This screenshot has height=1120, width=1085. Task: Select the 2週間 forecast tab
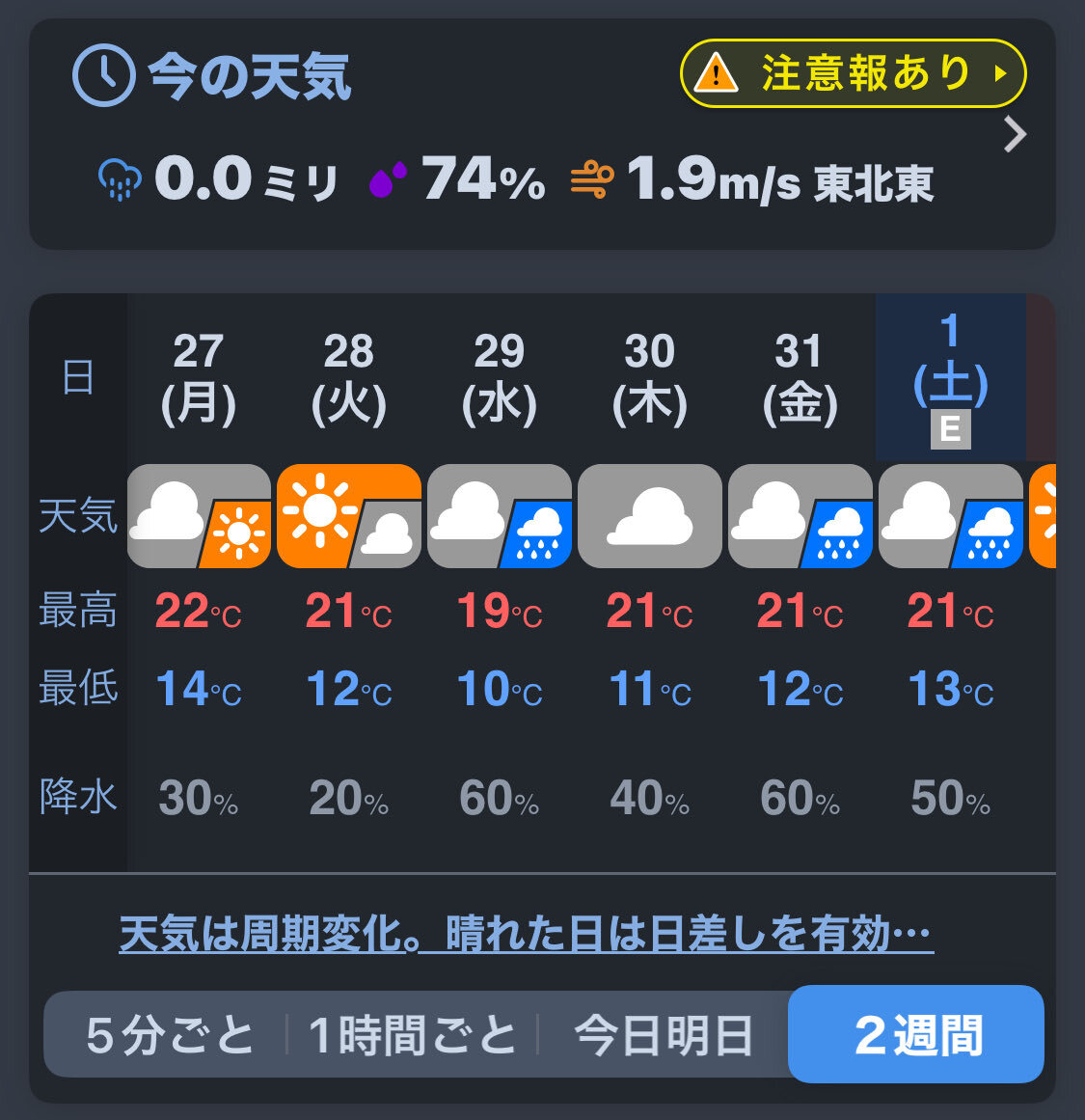coord(916,1035)
